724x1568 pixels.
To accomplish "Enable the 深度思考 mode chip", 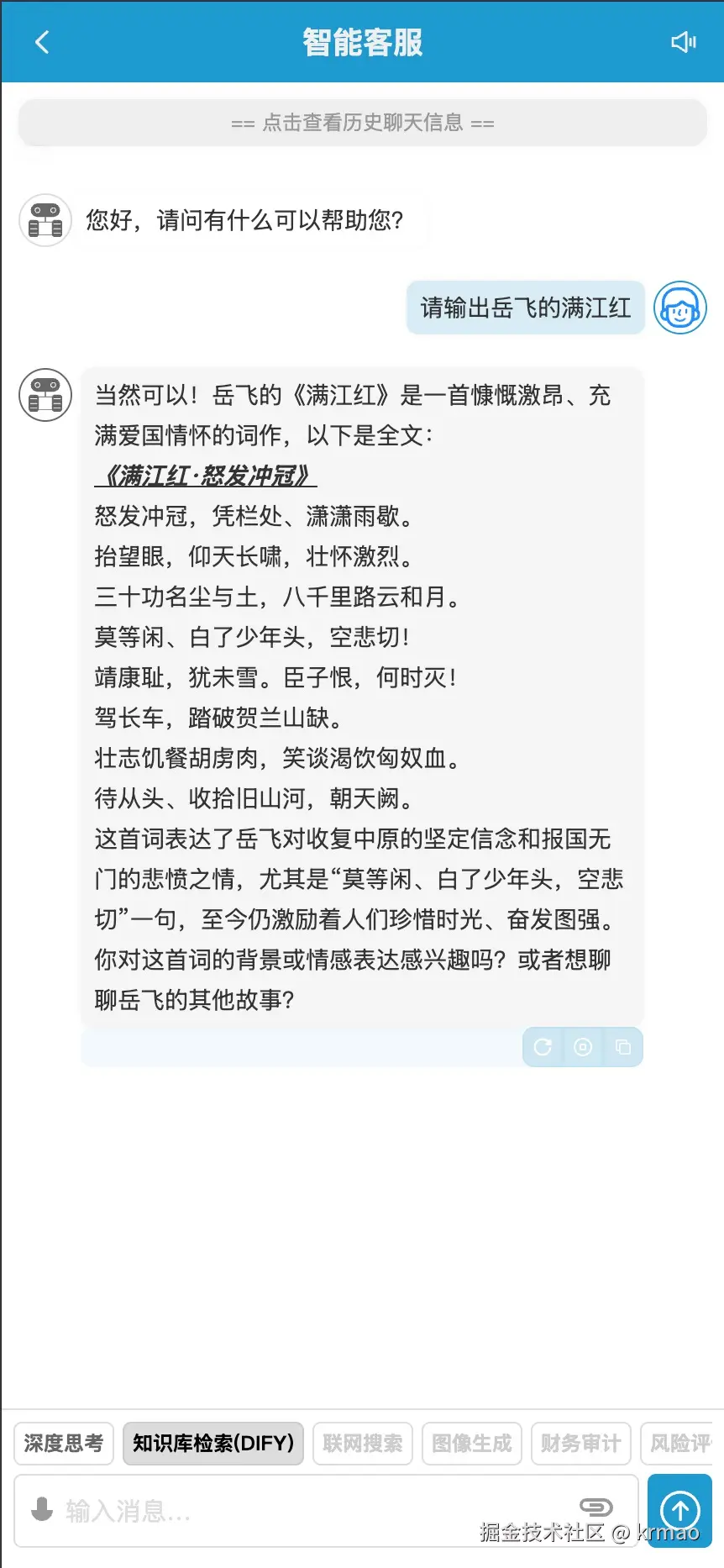I will (64, 1444).
